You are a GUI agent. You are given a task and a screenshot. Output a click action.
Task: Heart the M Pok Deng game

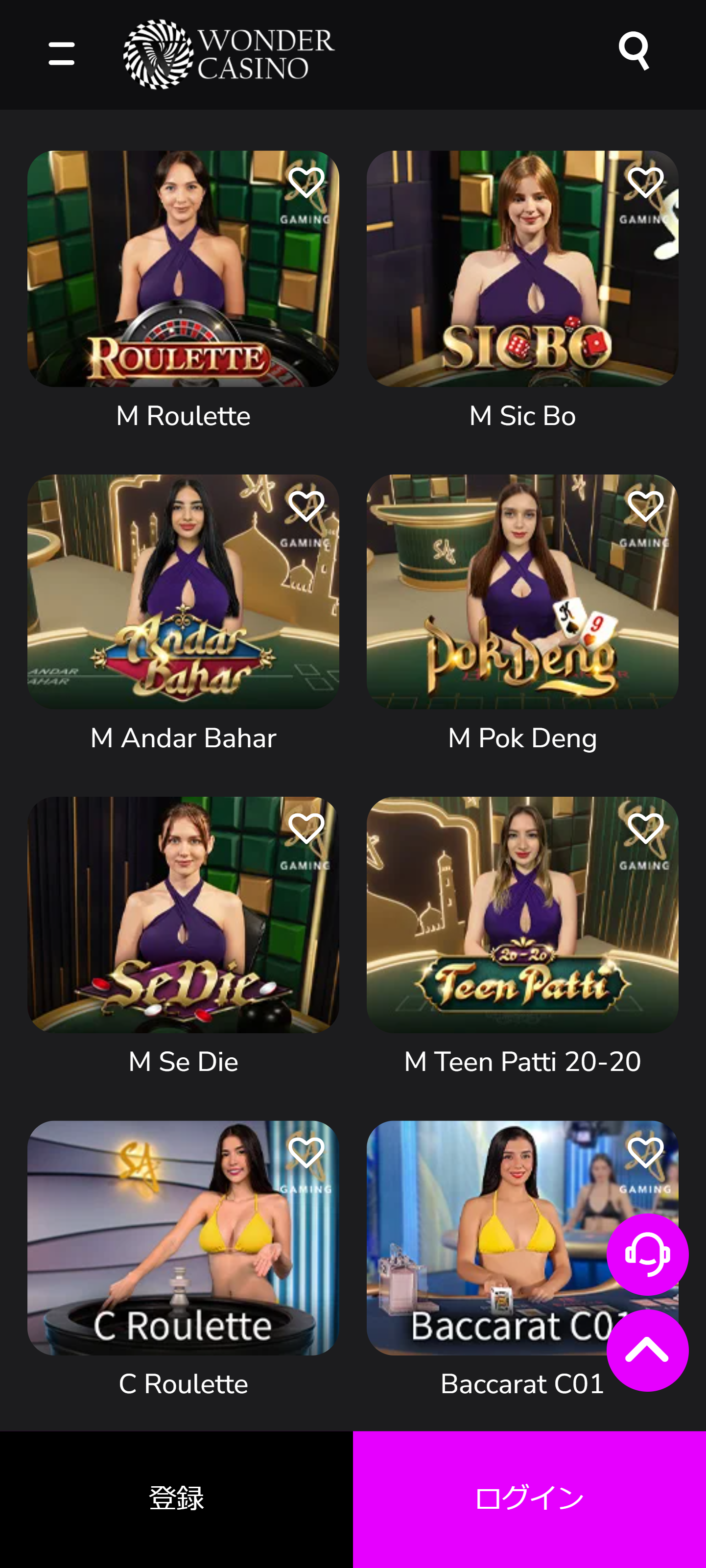pyautogui.click(x=644, y=506)
